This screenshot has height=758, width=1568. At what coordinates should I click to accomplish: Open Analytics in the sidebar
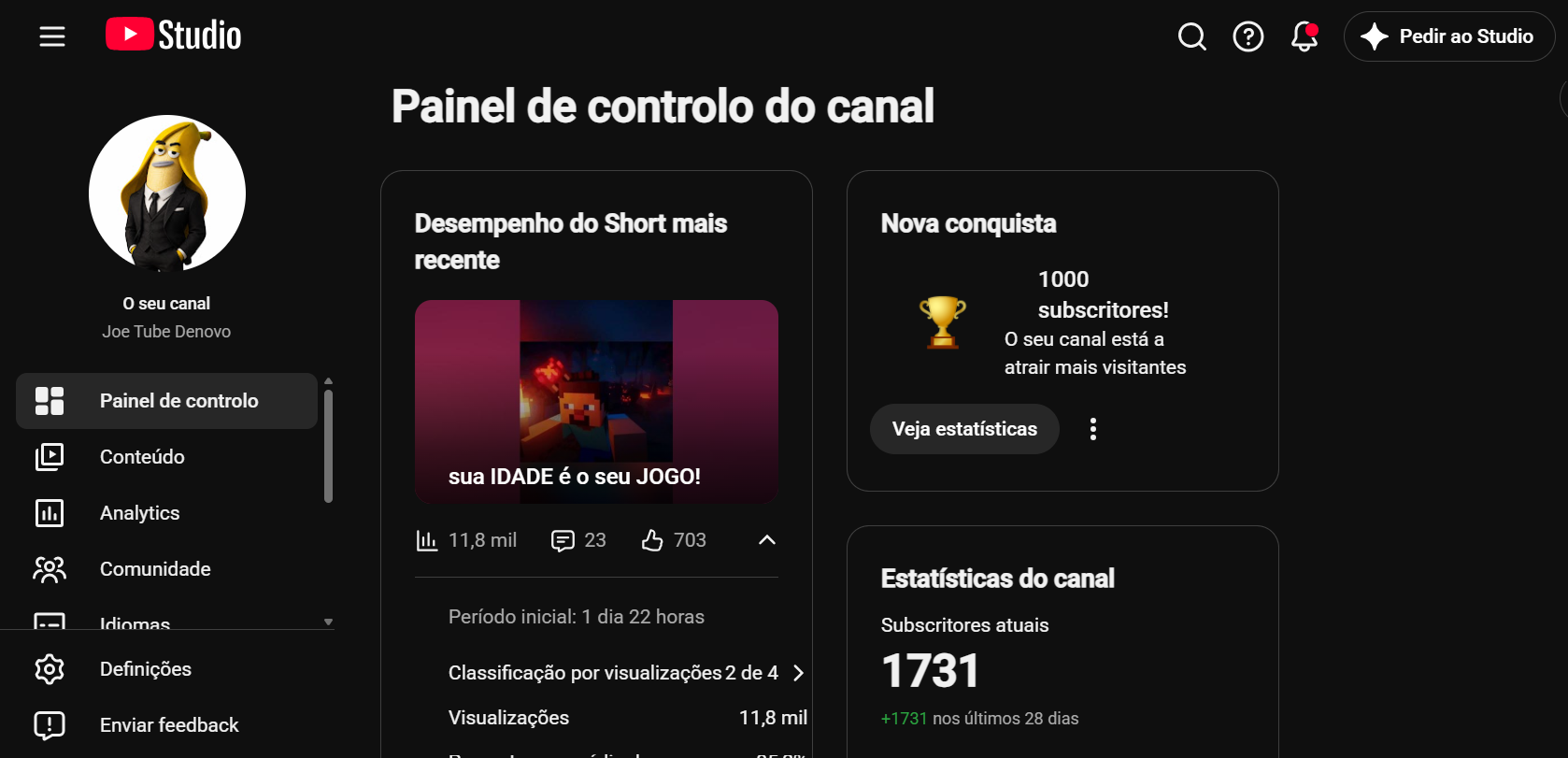click(167, 513)
